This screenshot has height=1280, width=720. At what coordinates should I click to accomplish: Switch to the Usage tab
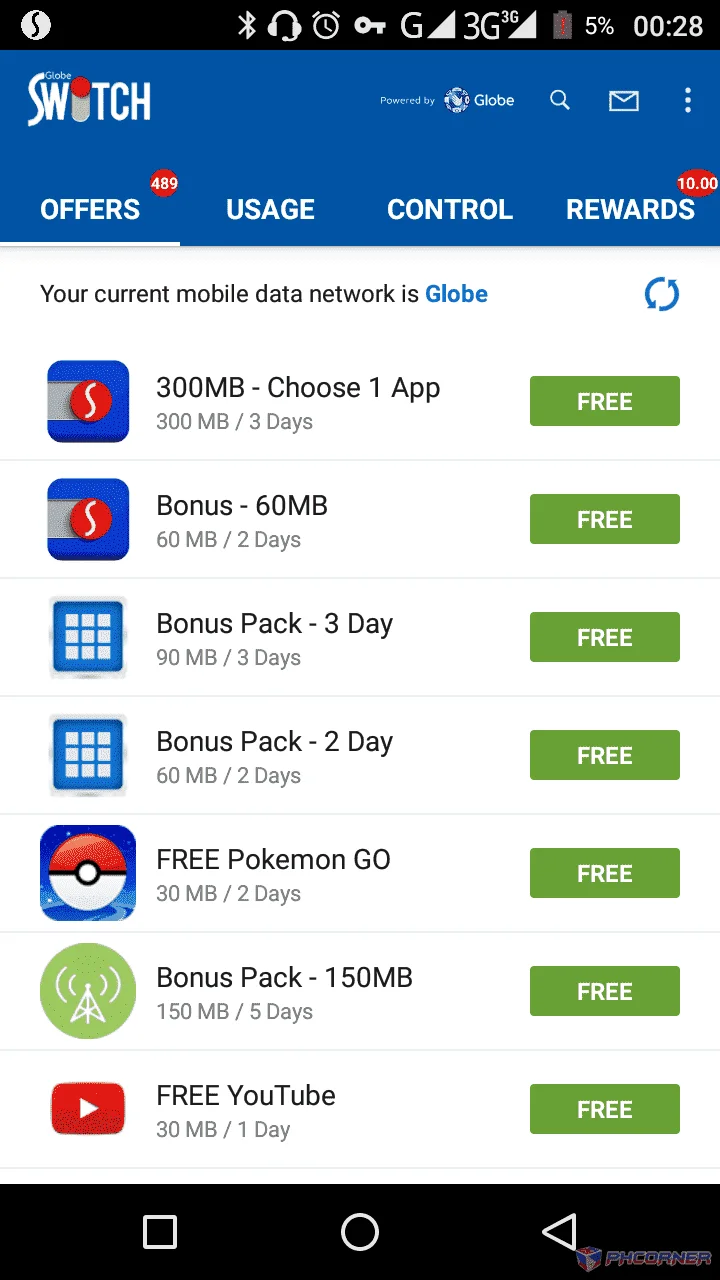click(x=270, y=209)
